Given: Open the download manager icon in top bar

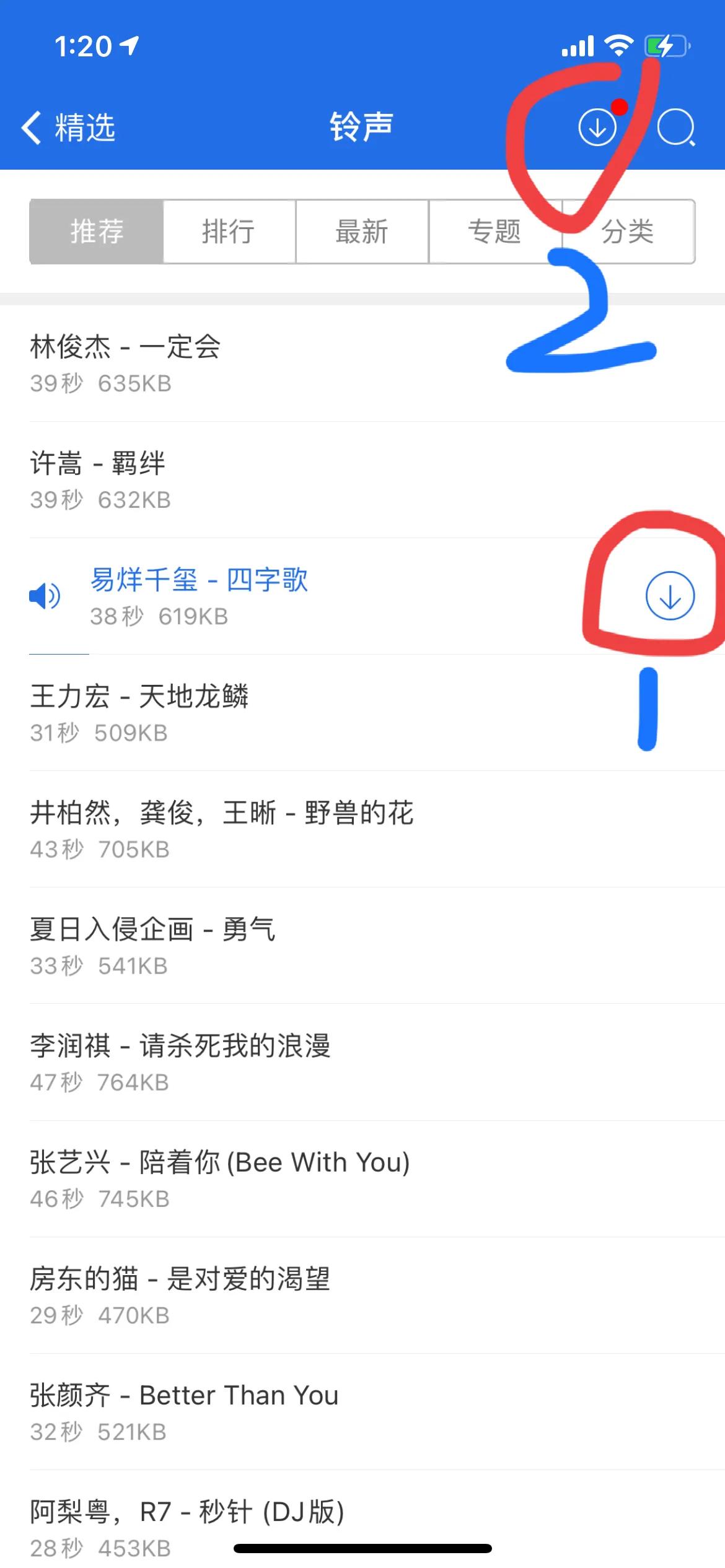Looking at the screenshot, I should click(597, 127).
